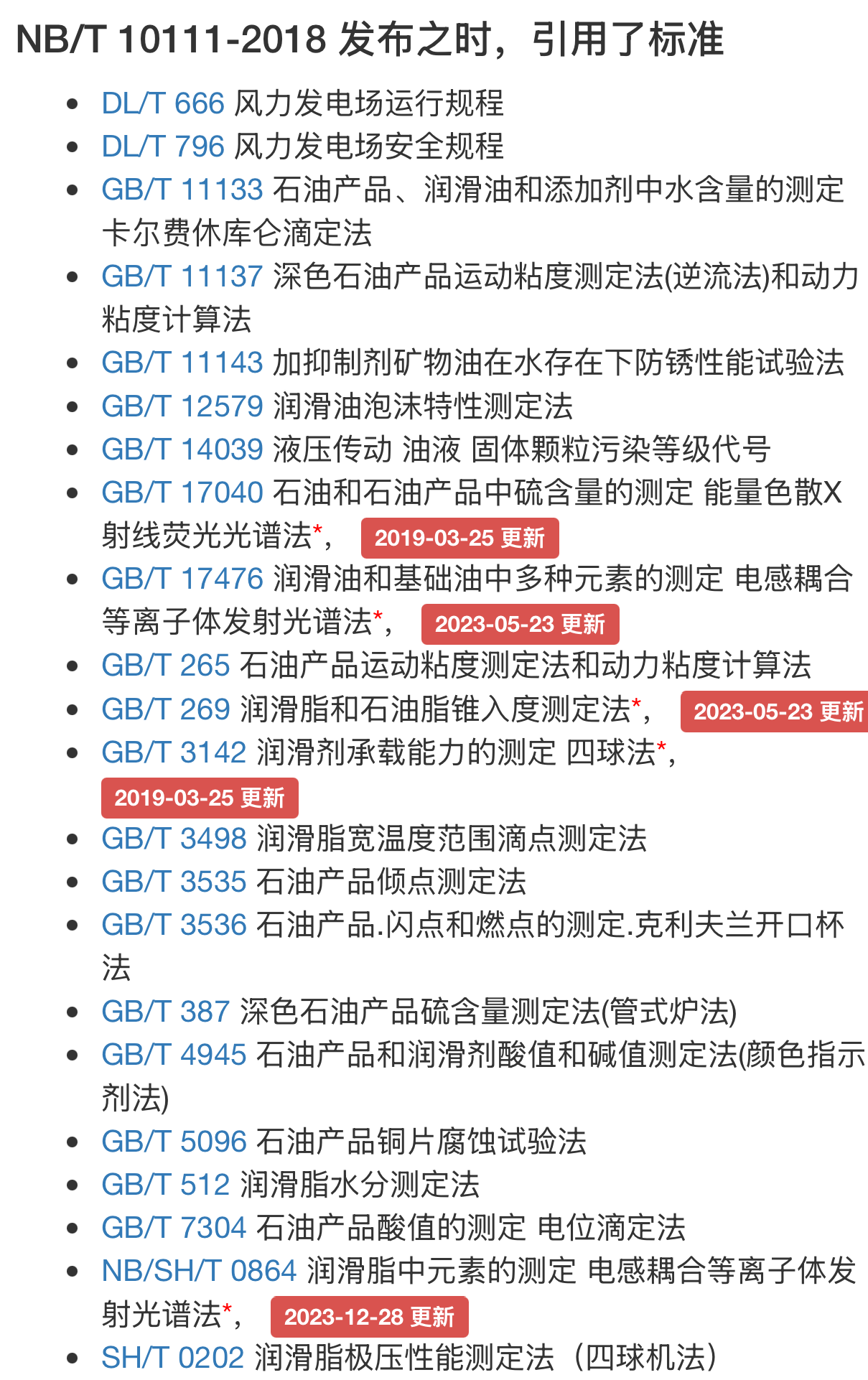868x1380 pixels.
Task: Open the GB/T 11133 link
Action: [x=182, y=190]
